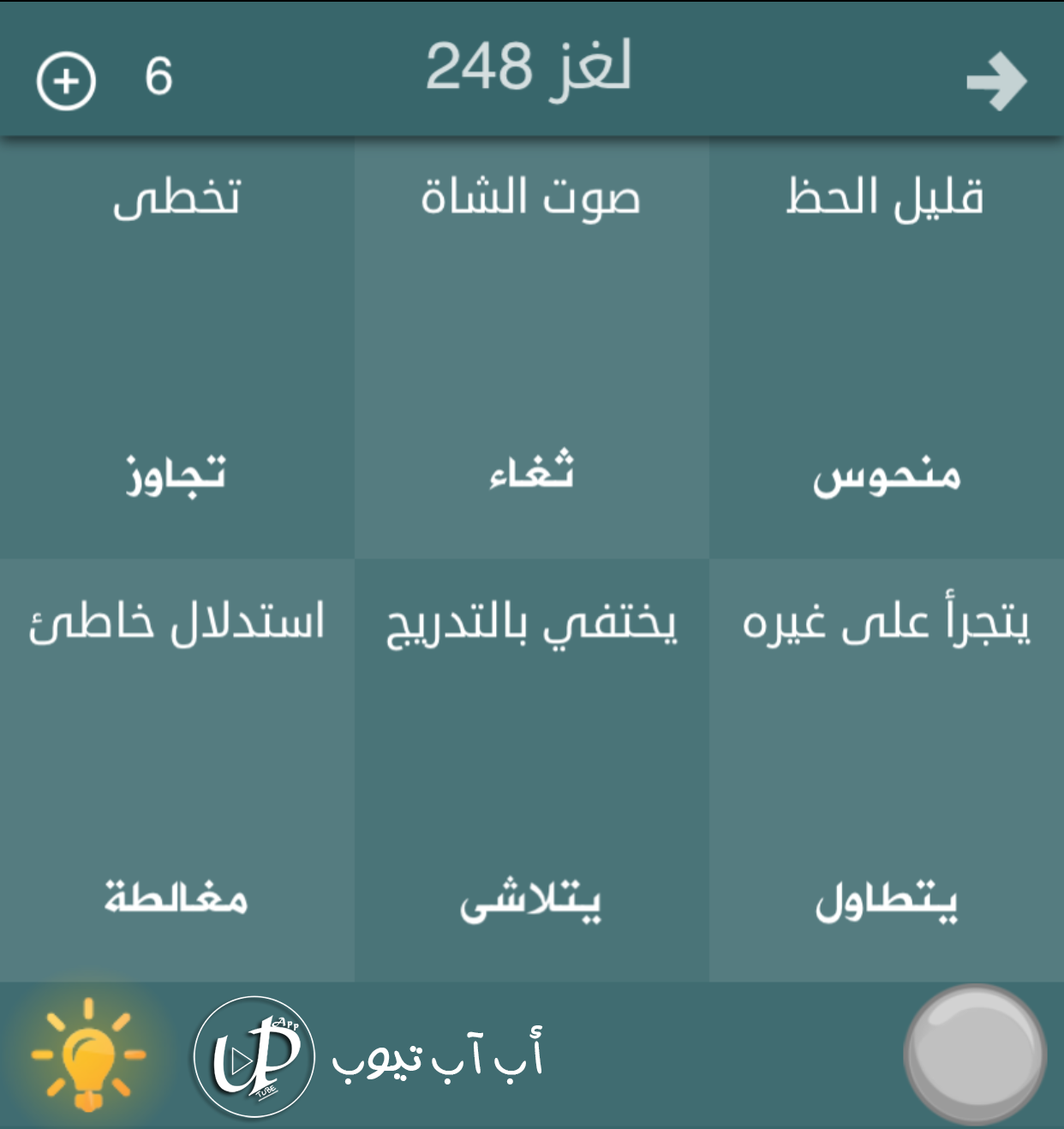1064x1129 pixels.
Task: Open the 'تخطى' clue tile
Action: click(176, 347)
